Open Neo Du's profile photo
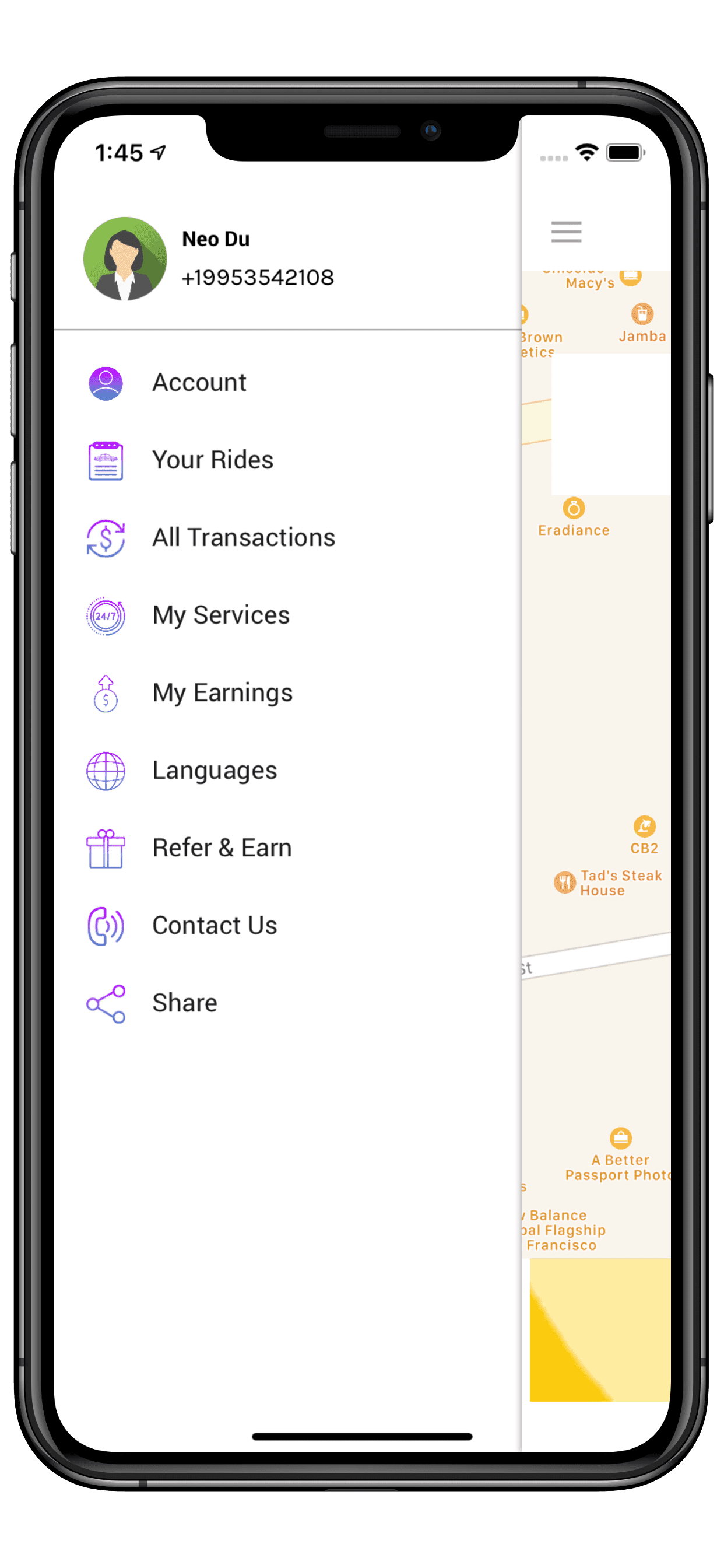Screen dimensions: 724x1568 (x=125, y=258)
